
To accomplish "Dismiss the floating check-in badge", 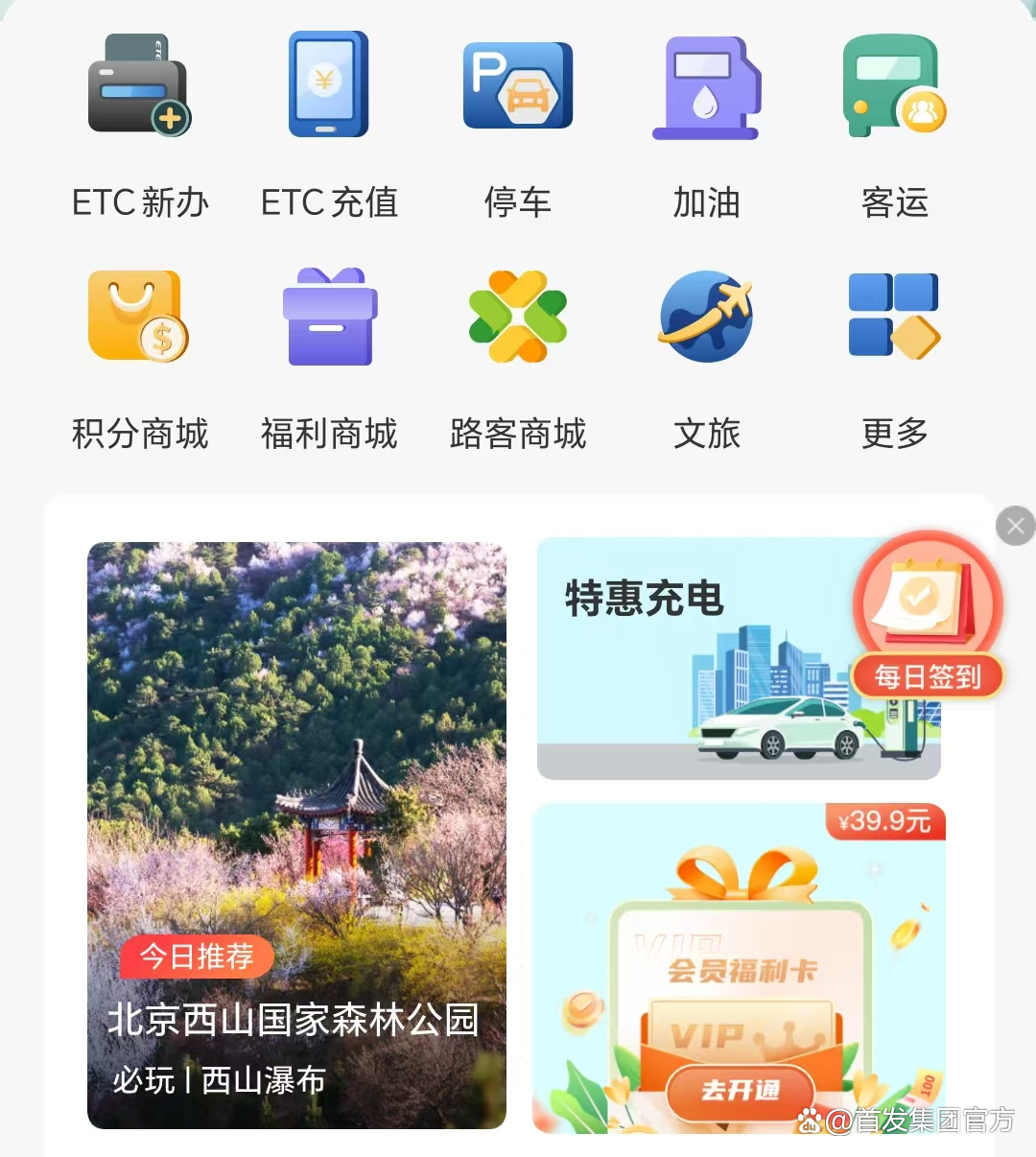I will pyautogui.click(x=1015, y=526).
